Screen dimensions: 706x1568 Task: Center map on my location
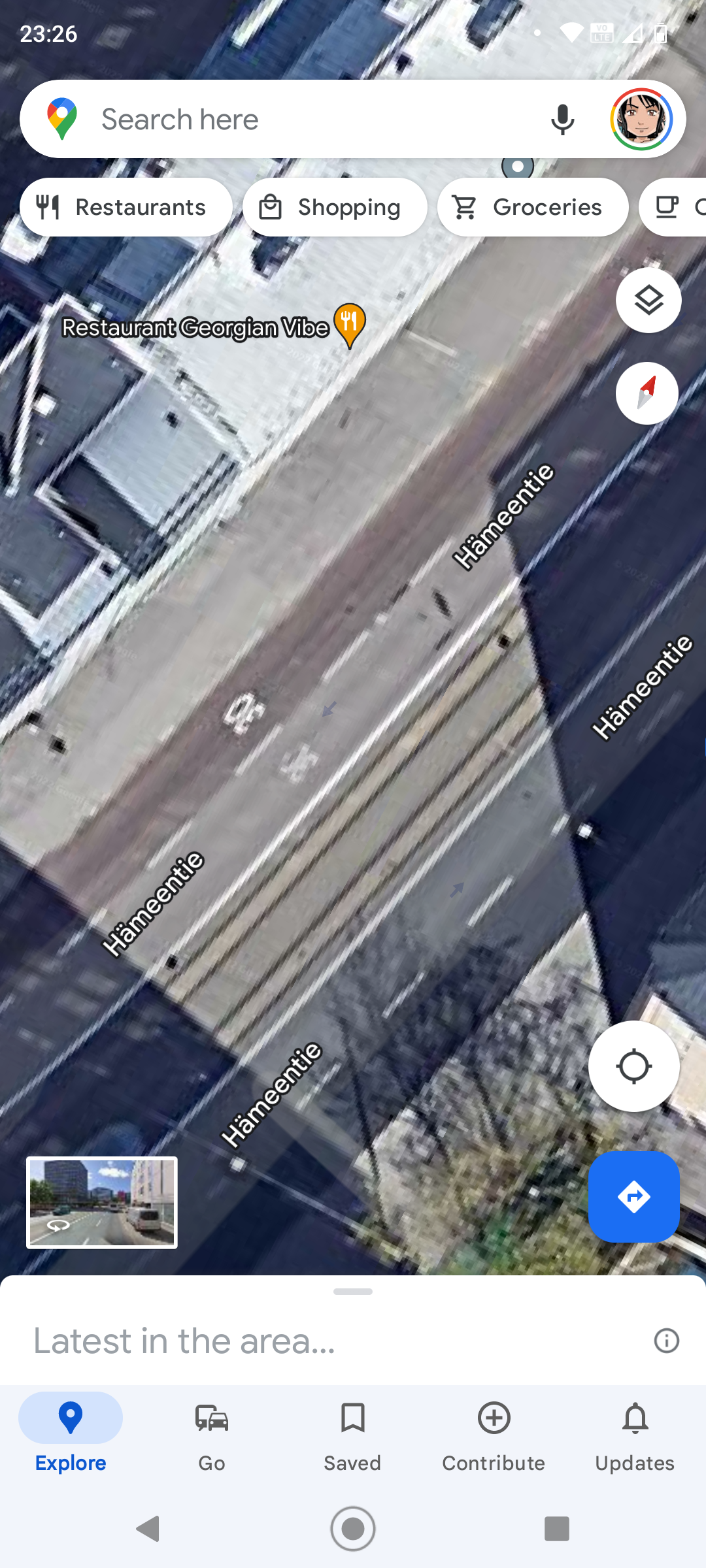634,1066
